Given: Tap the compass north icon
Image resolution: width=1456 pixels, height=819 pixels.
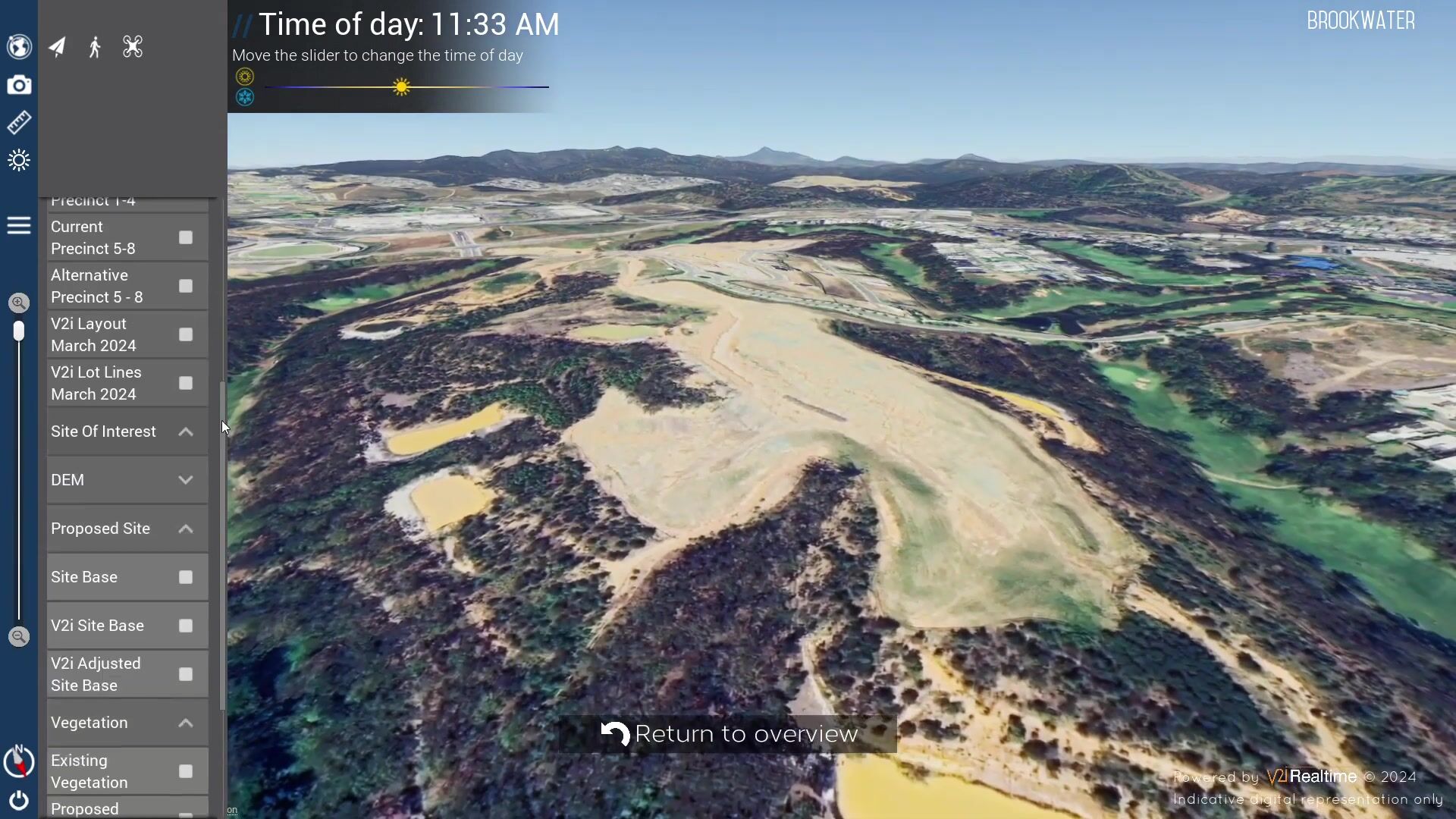Looking at the screenshot, I should [x=19, y=761].
